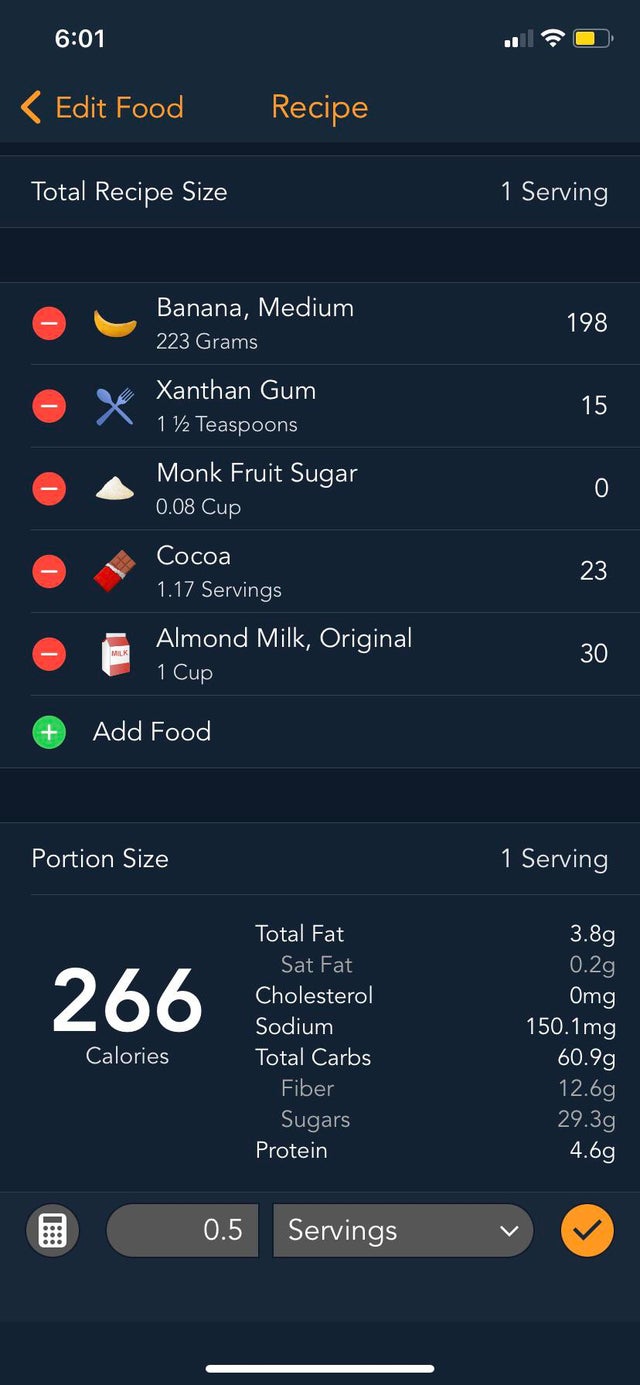This screenshot has height=1385, width=640.
Task: Remove Banana, Medium from the recipe
Action: [x=49, y=324]
